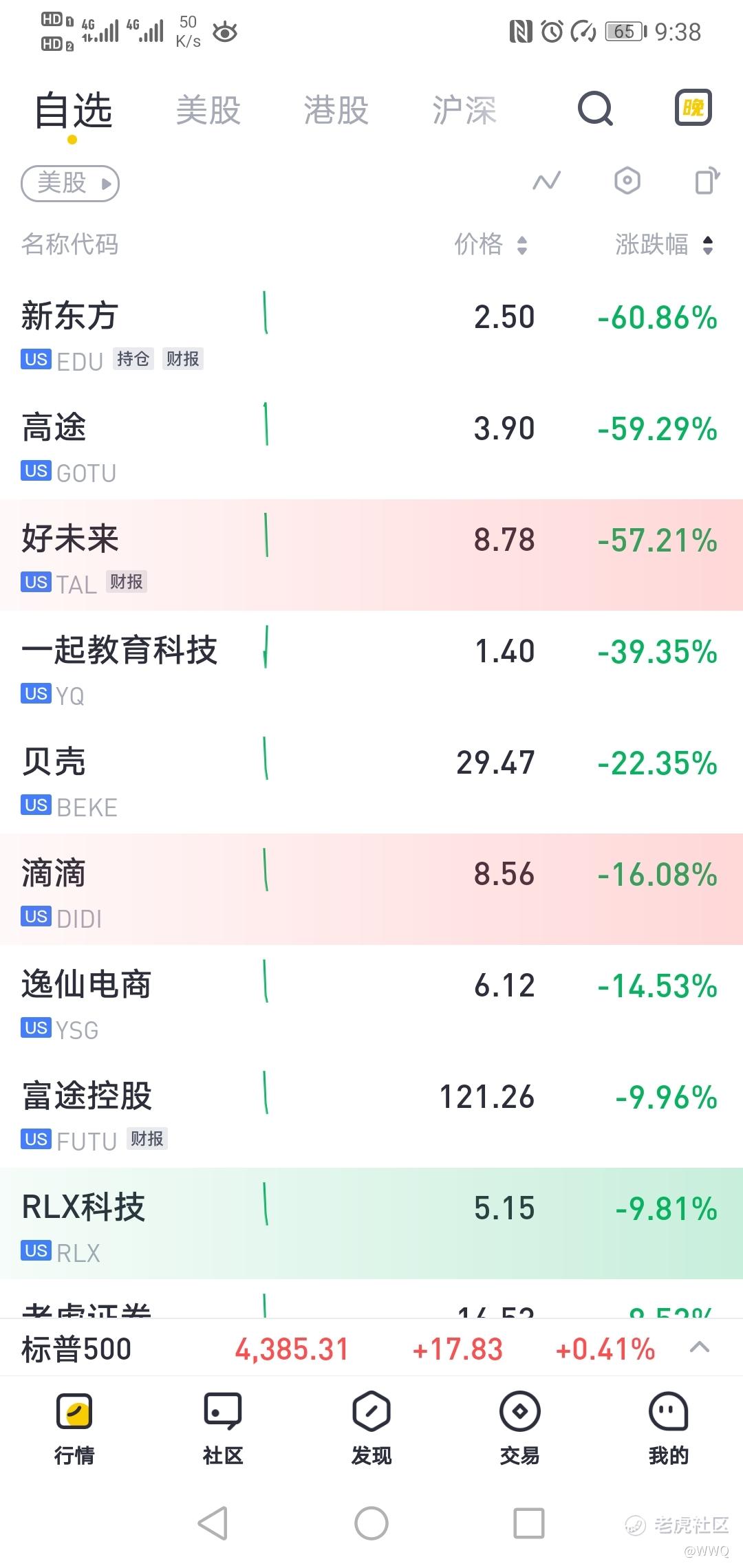Switch to the 港股 tab
Image resolution: width=743 pixels, height=1568 pixels.
coord(336,110)
